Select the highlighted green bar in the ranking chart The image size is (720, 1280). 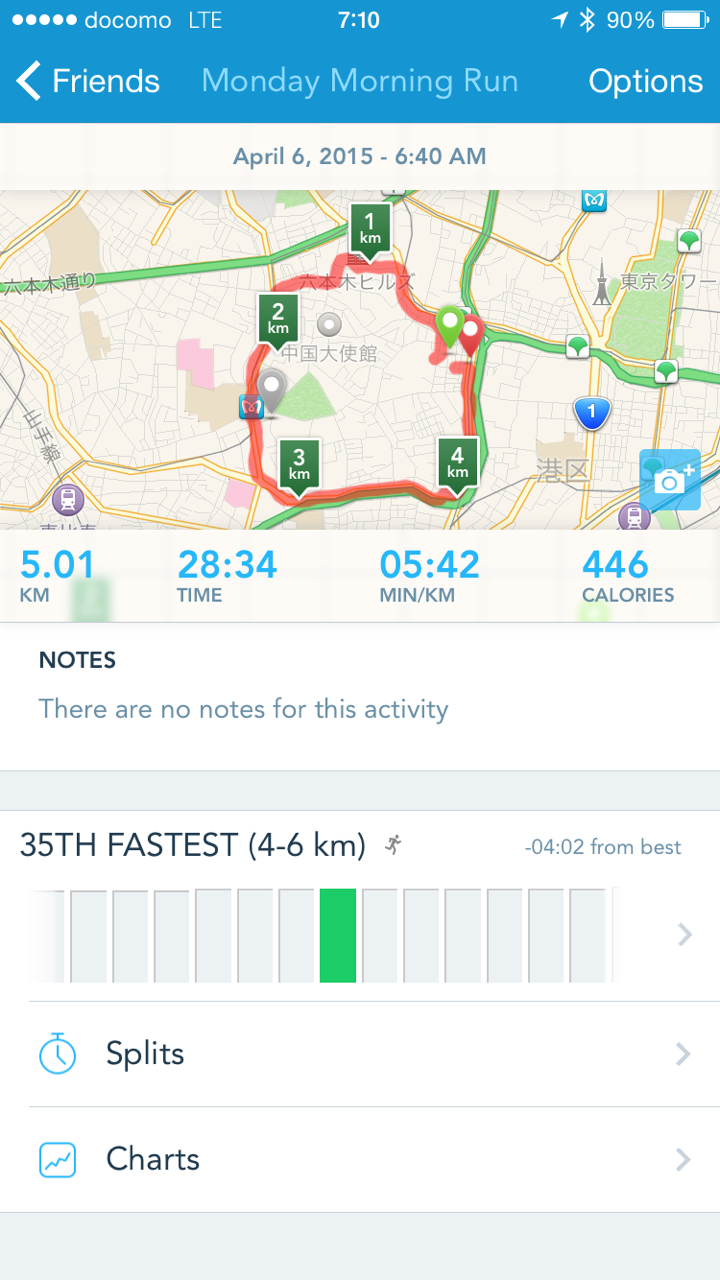point(338,935)
